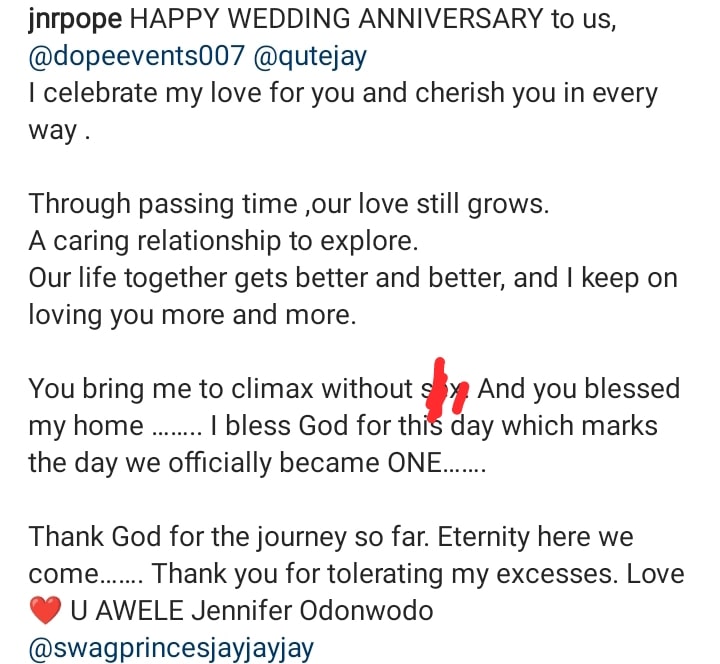Open the @swagprincesjayjayjay profile mention
The width and height of the screenshot is (720, 664).
pyautogui.click(x=171, y=647)
